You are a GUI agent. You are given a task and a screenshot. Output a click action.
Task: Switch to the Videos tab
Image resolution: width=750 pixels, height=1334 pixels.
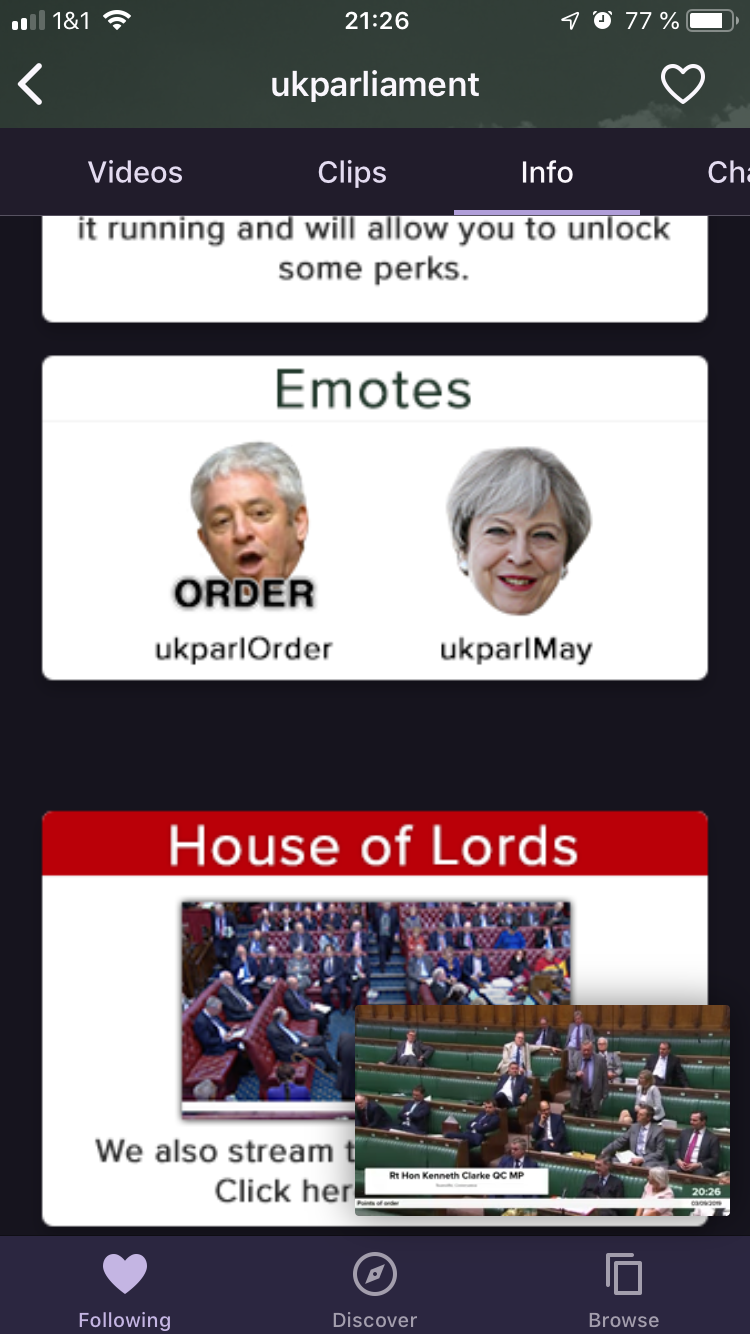(135, 173)
